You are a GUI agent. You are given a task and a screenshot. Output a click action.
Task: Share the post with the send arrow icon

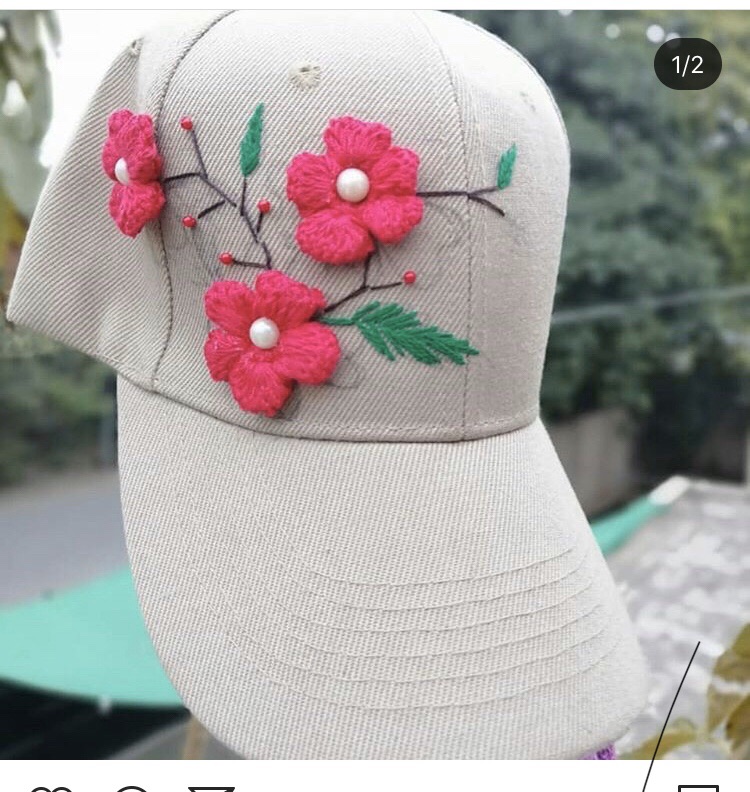210,788
